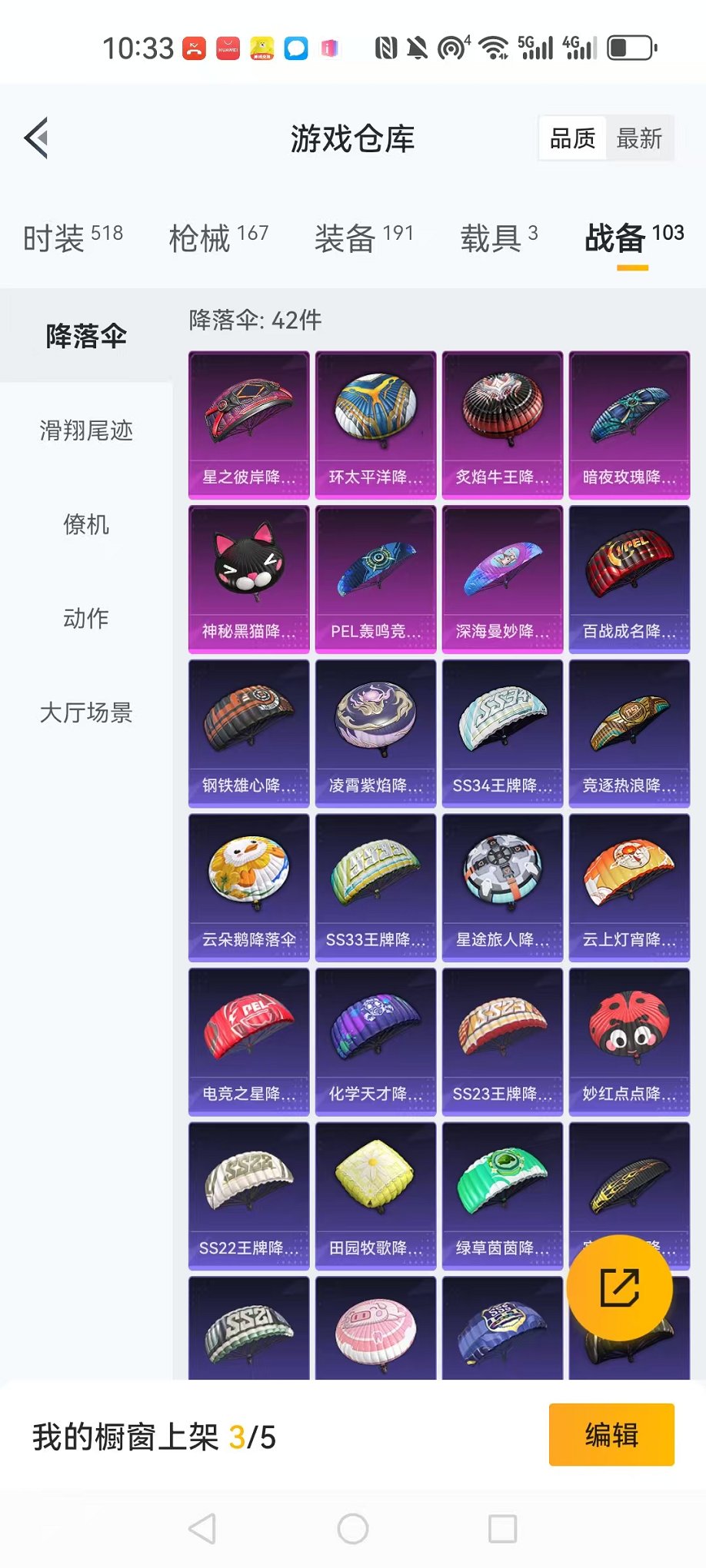
Task: Open the 神秘黑猫 parachute item
Action: [248, 579]
